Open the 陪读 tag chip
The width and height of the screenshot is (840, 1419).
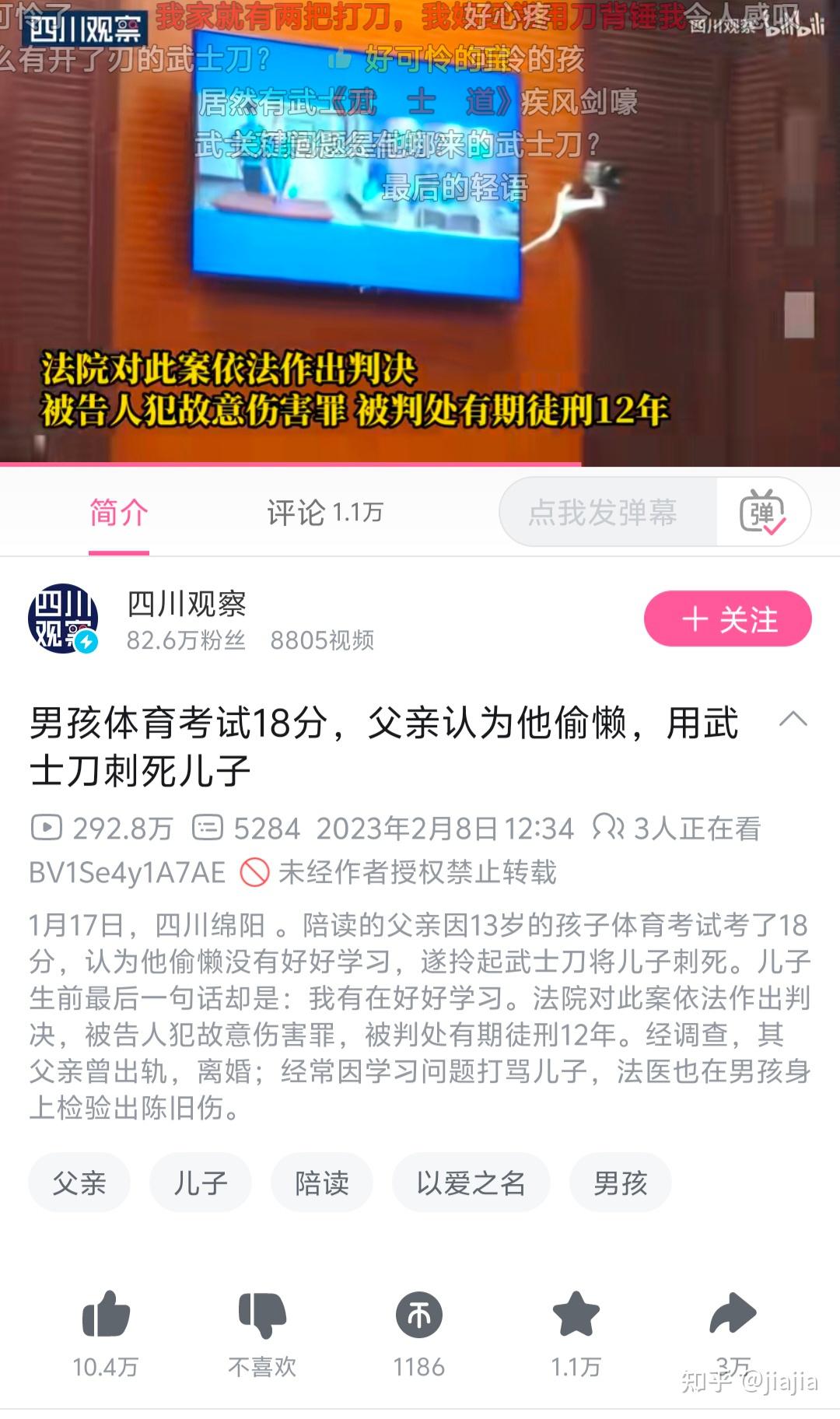click(x=322, y=1183)
